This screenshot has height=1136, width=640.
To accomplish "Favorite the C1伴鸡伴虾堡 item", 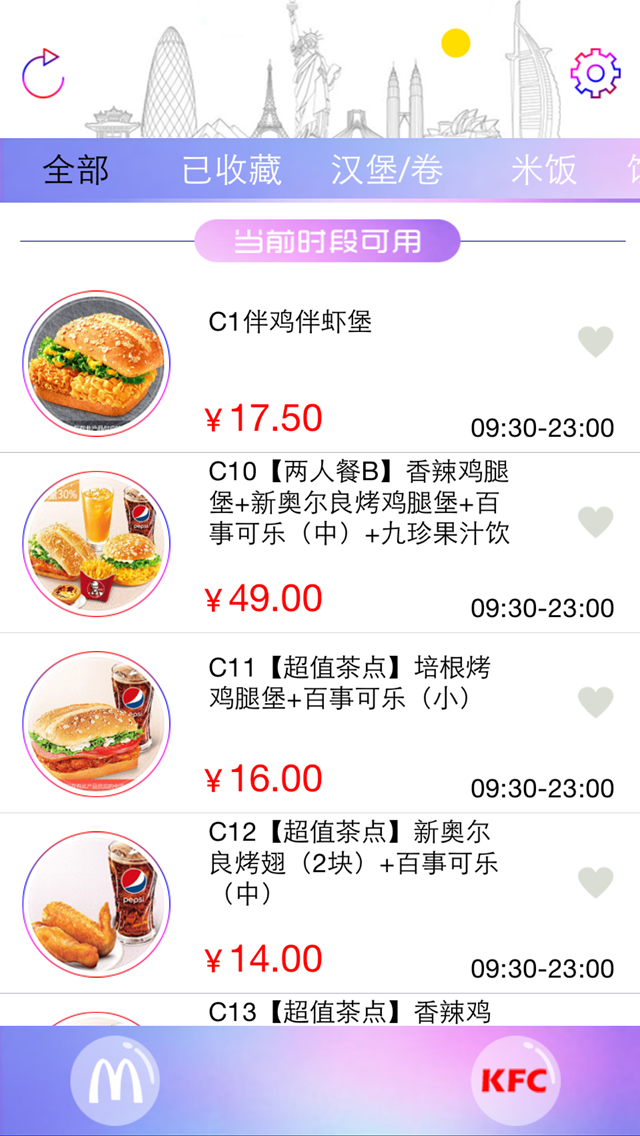I will click(596, 342).
